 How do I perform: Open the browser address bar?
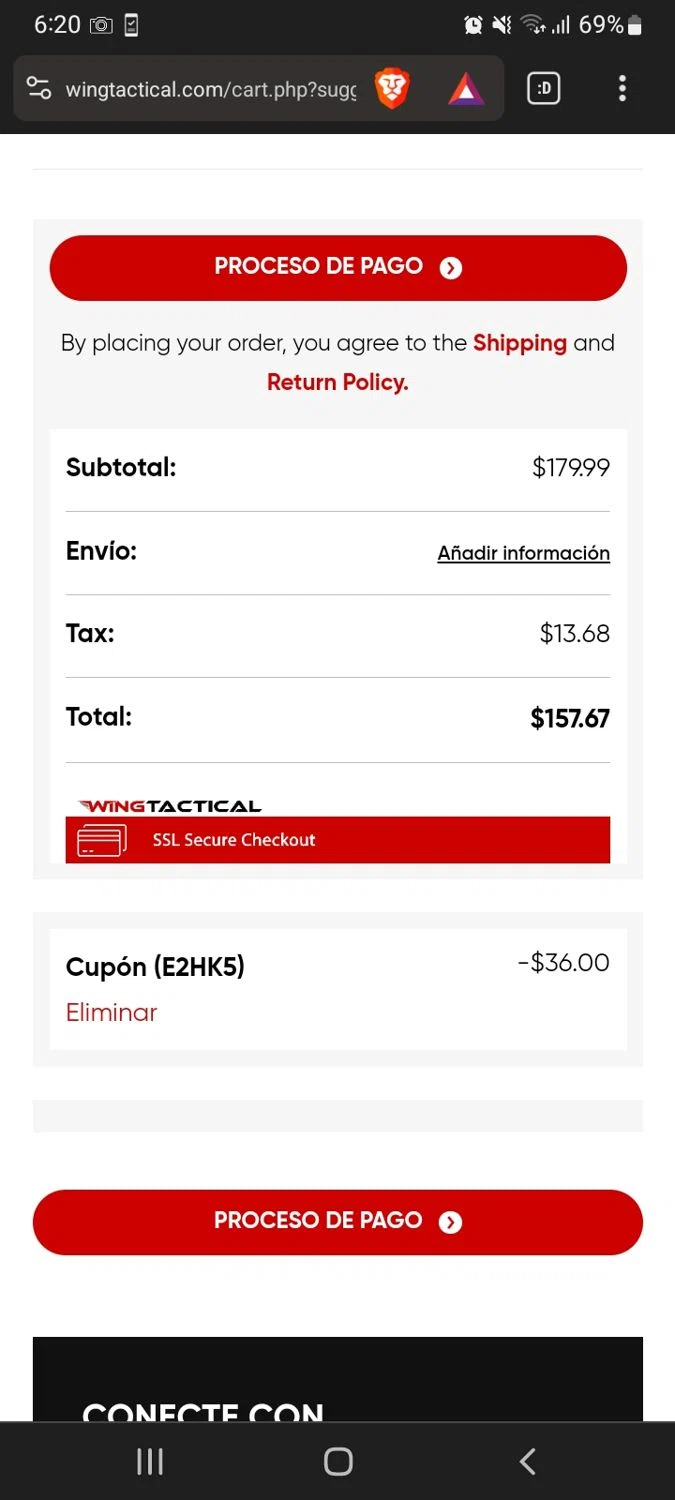[x=210, y=90]
